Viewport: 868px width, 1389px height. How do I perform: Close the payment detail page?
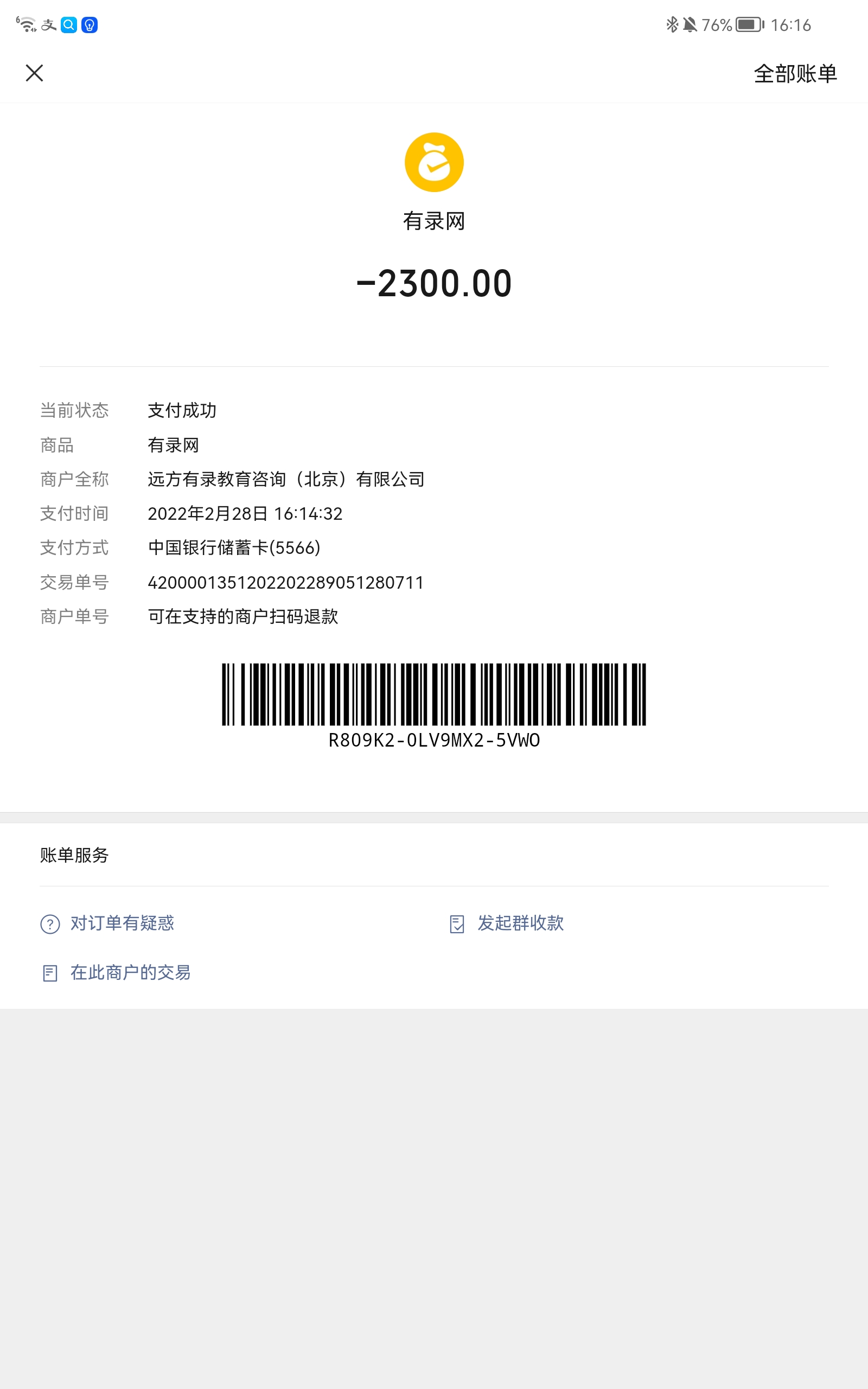coord(34,73)
